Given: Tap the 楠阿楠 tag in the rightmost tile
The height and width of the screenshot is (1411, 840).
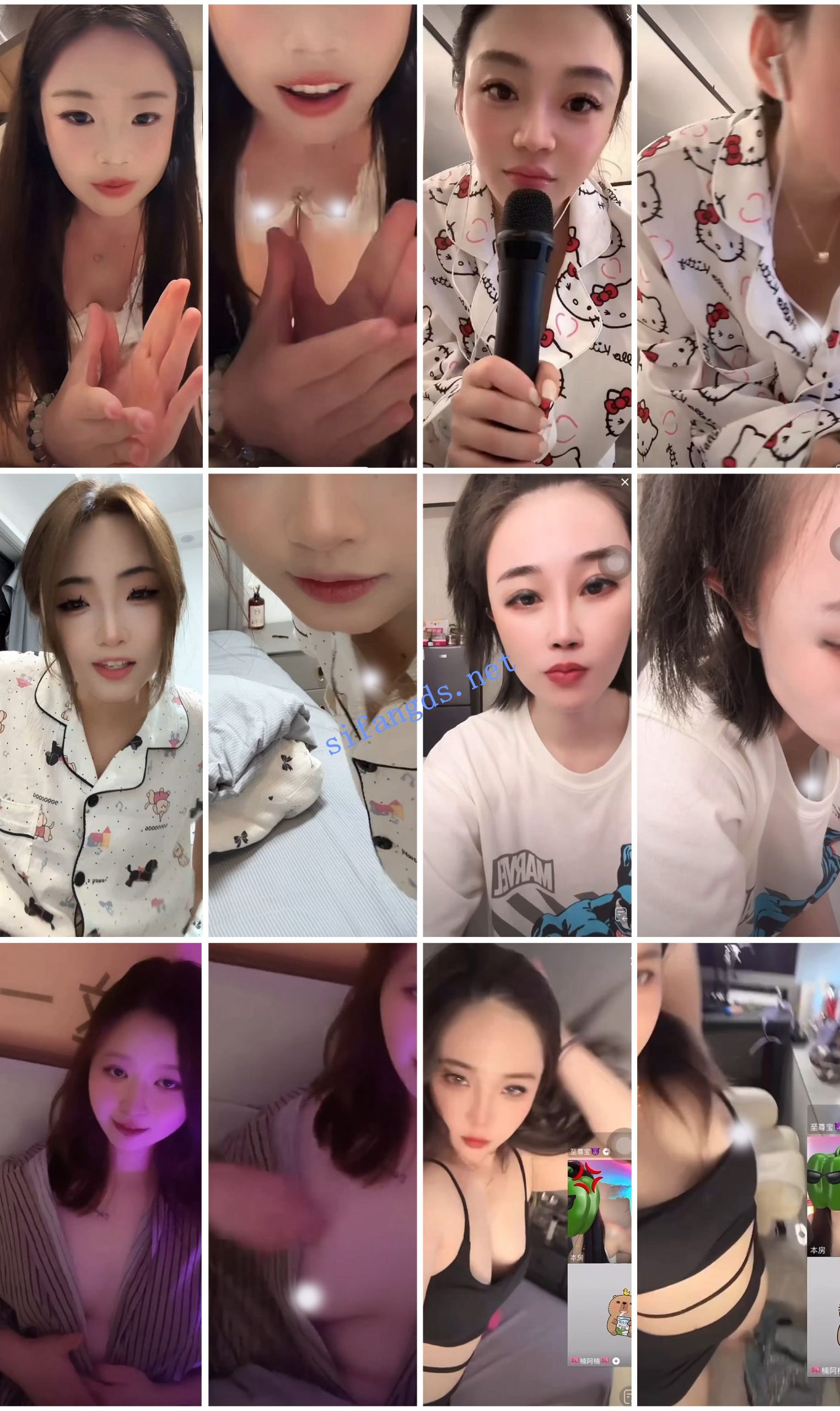Looking at the screenshot, I should point(828,1371).
